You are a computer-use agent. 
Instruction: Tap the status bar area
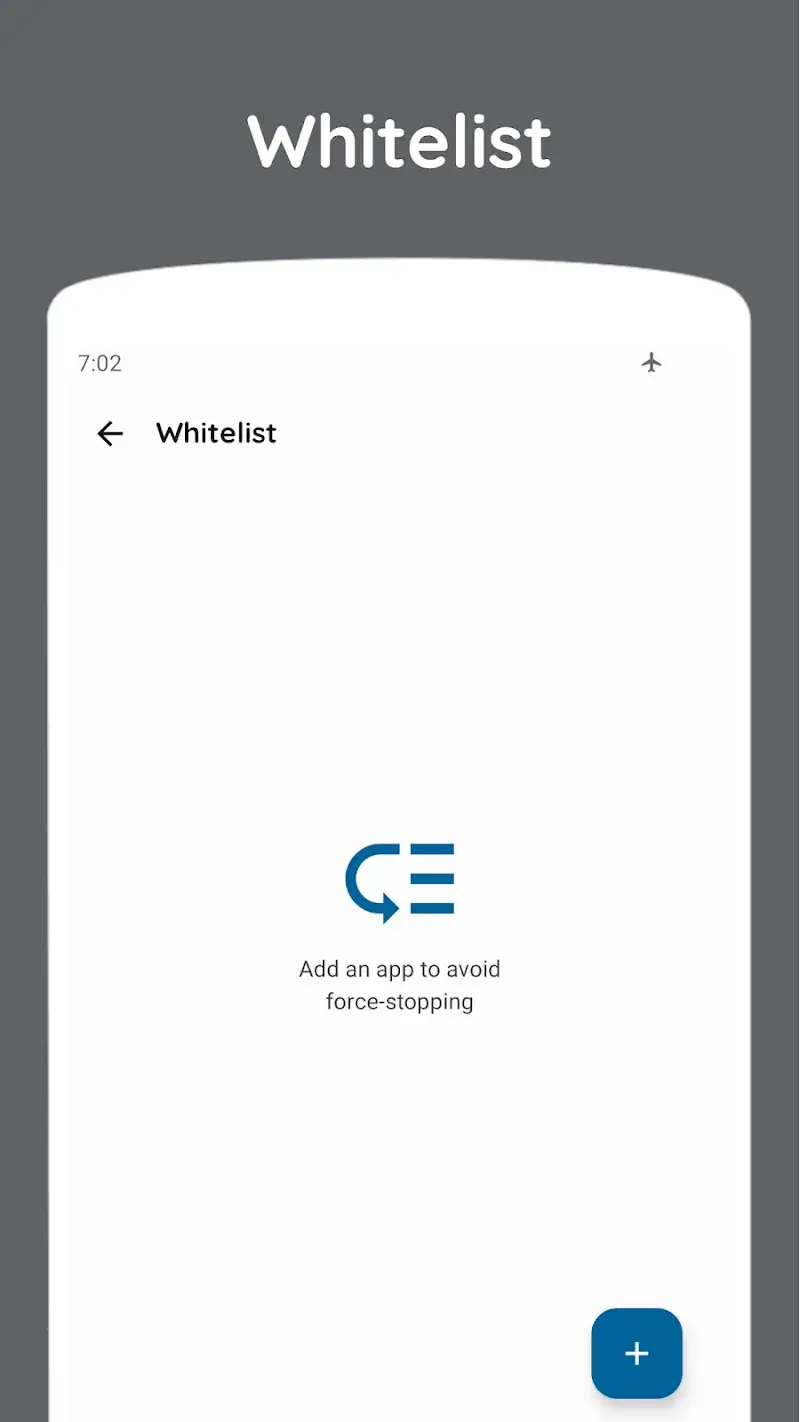click(399, 364)
